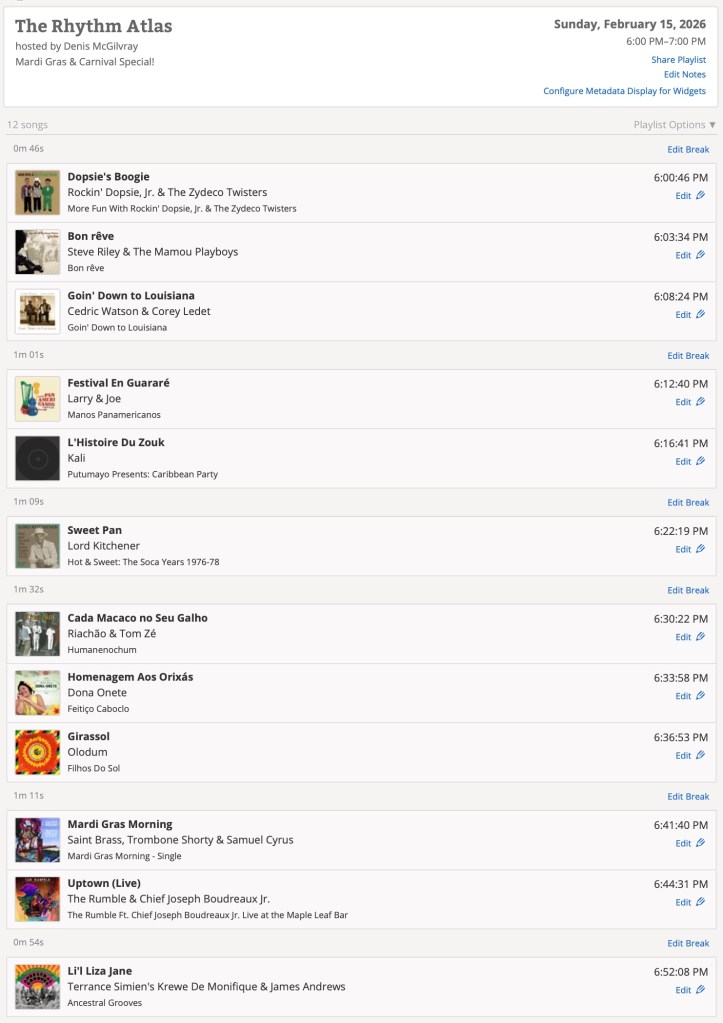The width and height of the screenshot is (723, 1023).
Task: Edit the 1m 01s break
Action: pyautogui.click(x=688, y=356)
